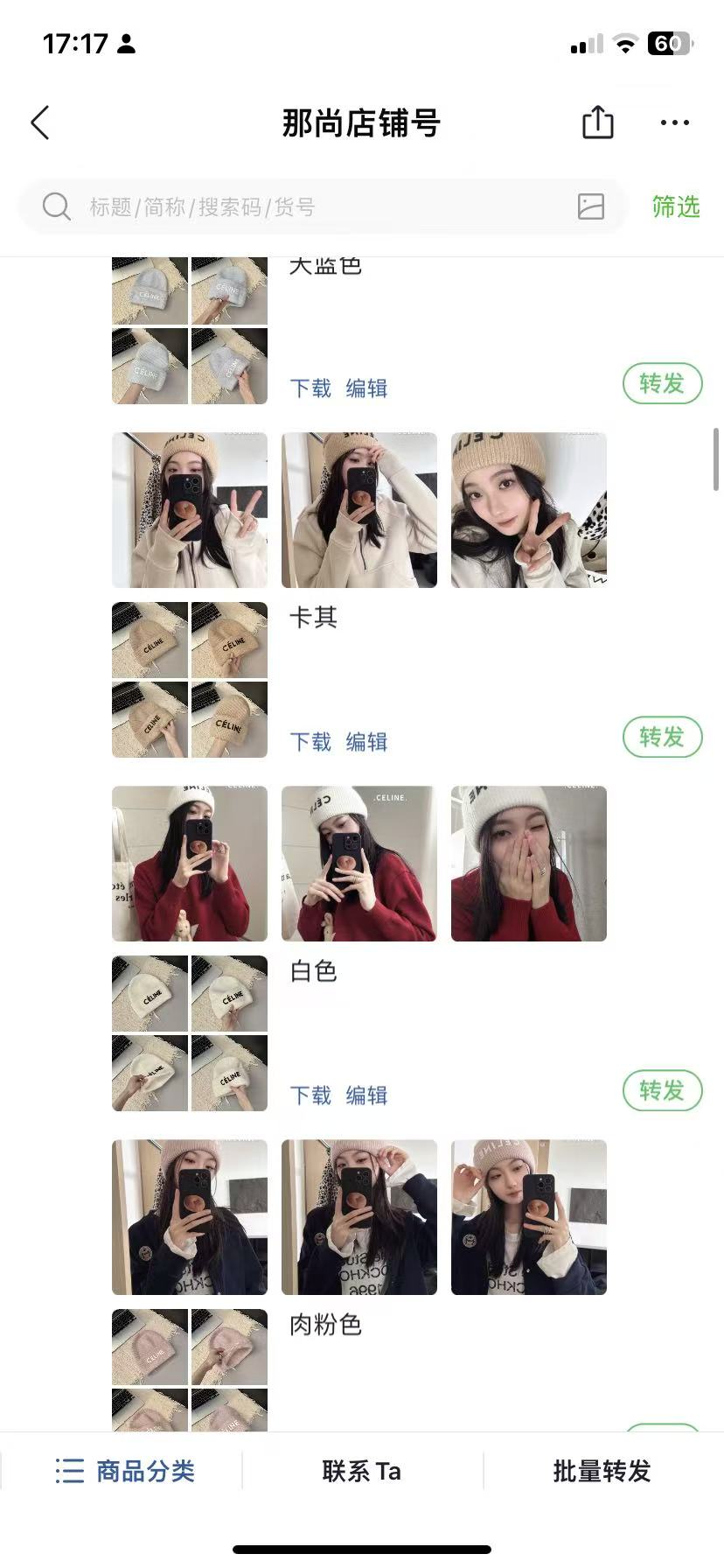Open 商品分类 product categories
The image size is (724, 1568).
tap(124, 1471)
